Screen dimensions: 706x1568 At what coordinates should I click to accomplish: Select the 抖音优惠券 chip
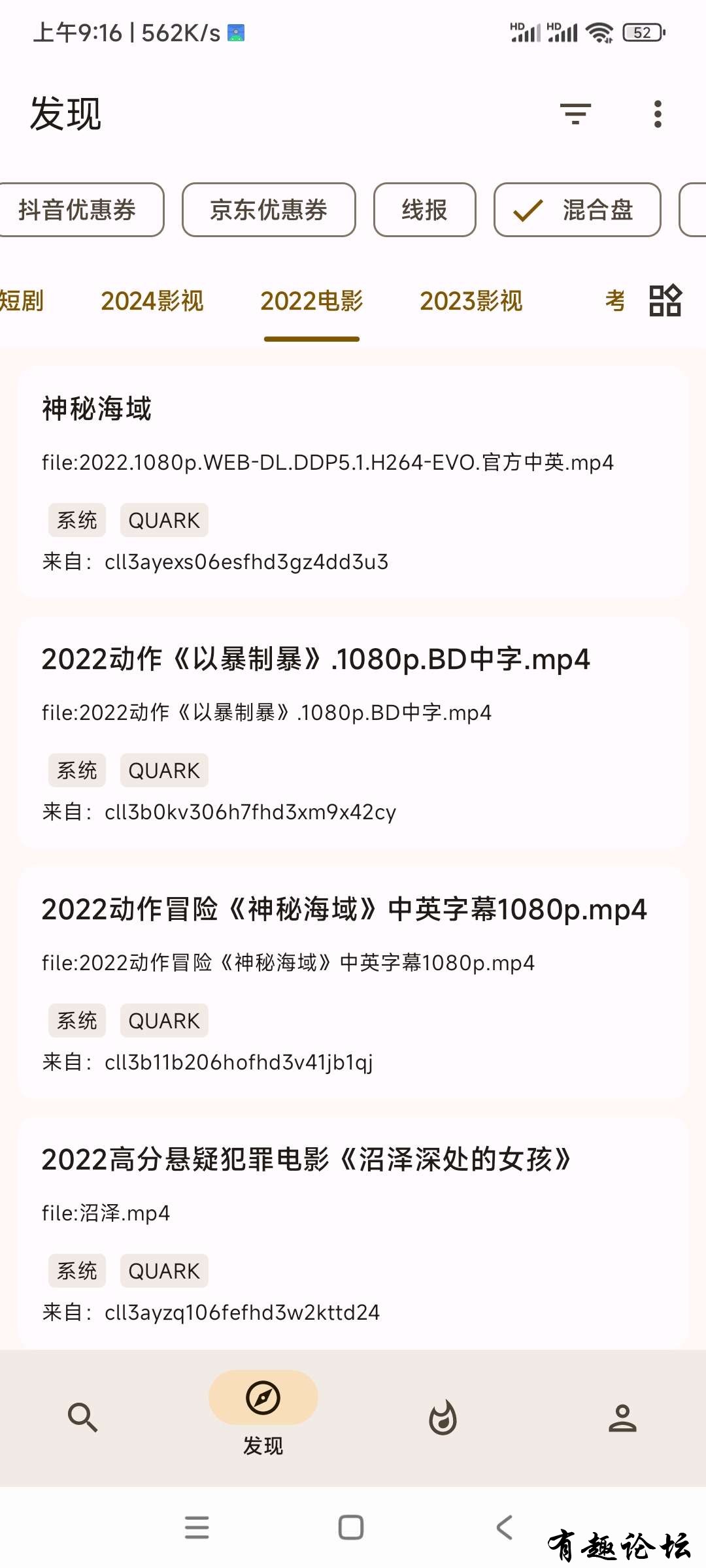[78, 210]
